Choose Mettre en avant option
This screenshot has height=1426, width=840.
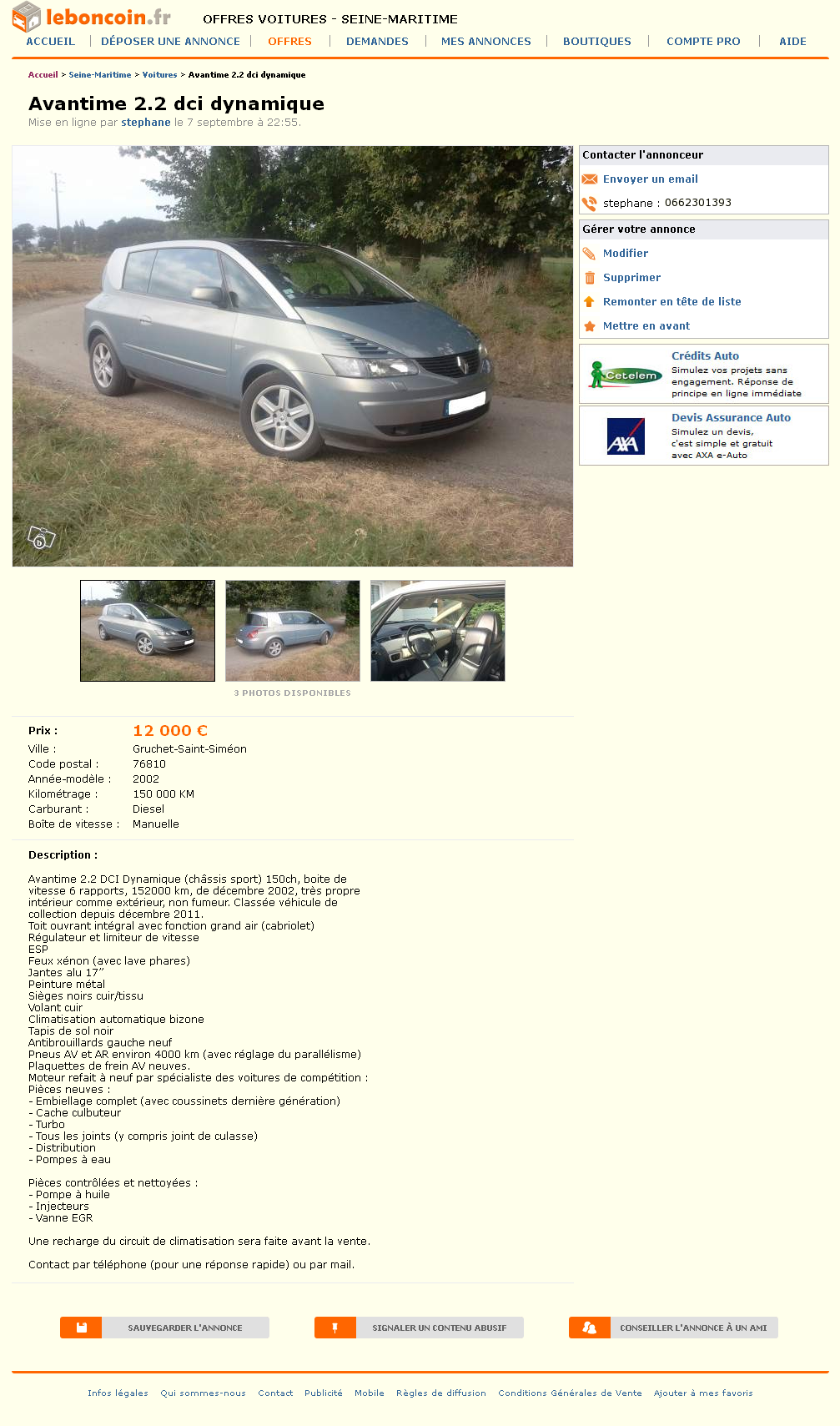646,326
